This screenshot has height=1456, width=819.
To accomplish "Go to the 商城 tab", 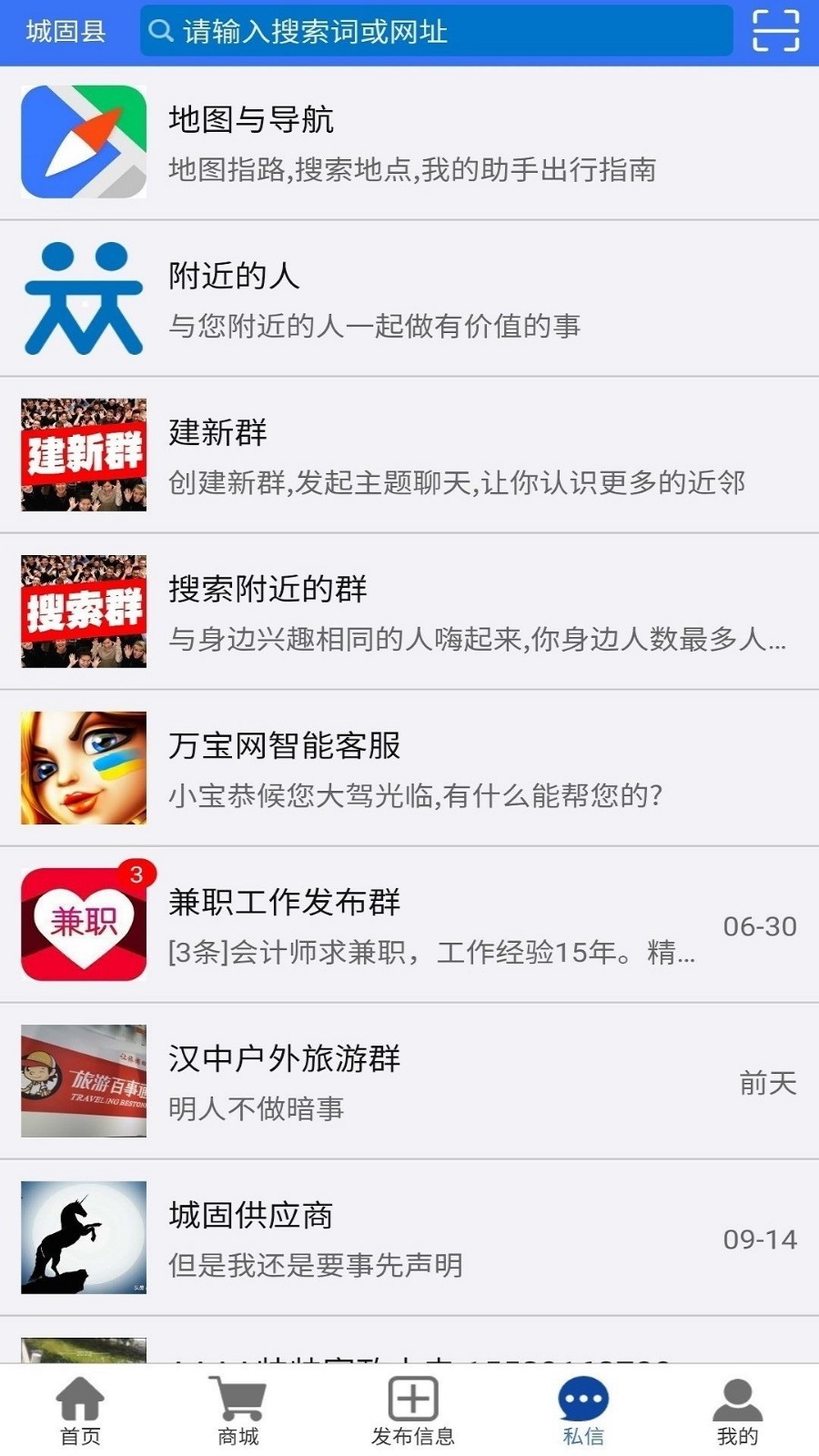I will (238, 1410).
